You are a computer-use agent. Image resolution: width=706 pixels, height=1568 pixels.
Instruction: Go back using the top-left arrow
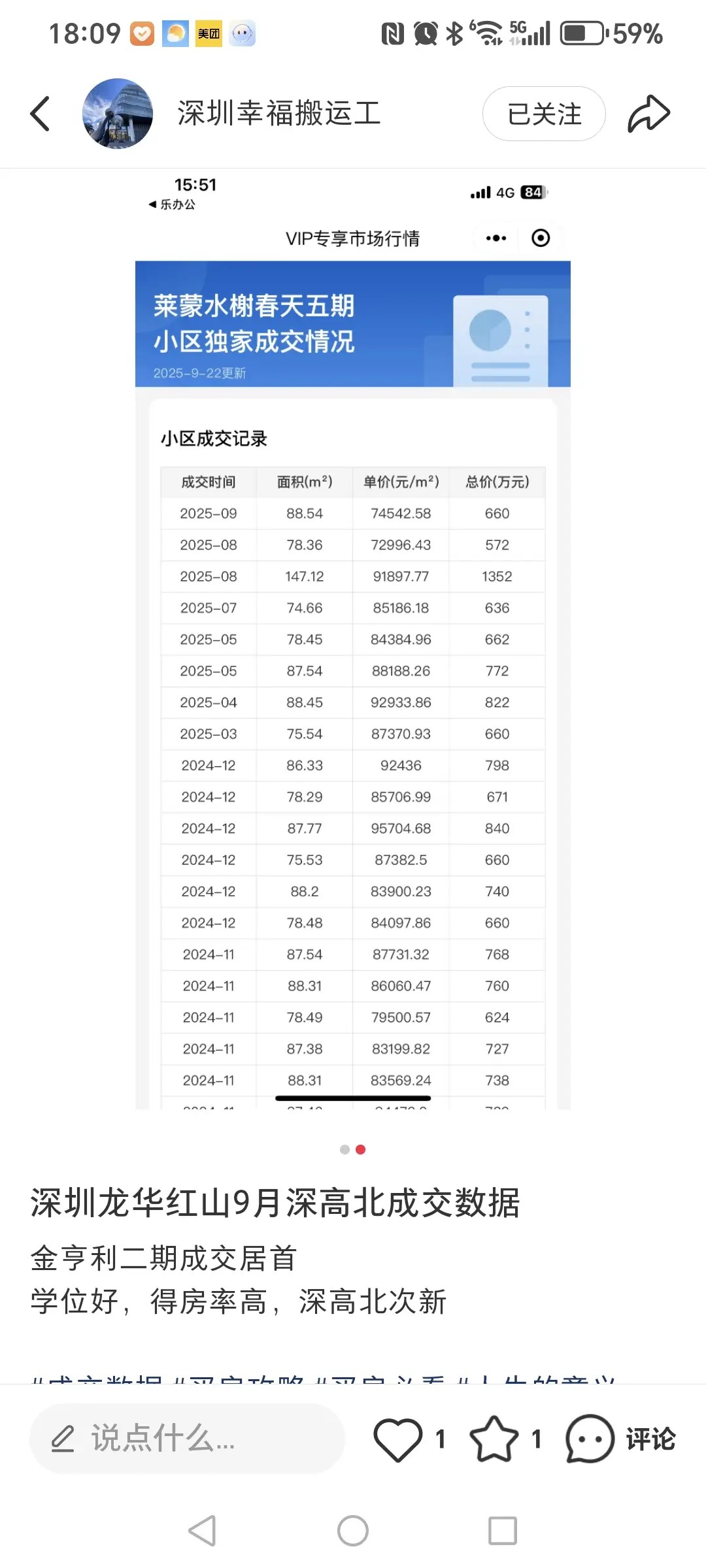40,114
